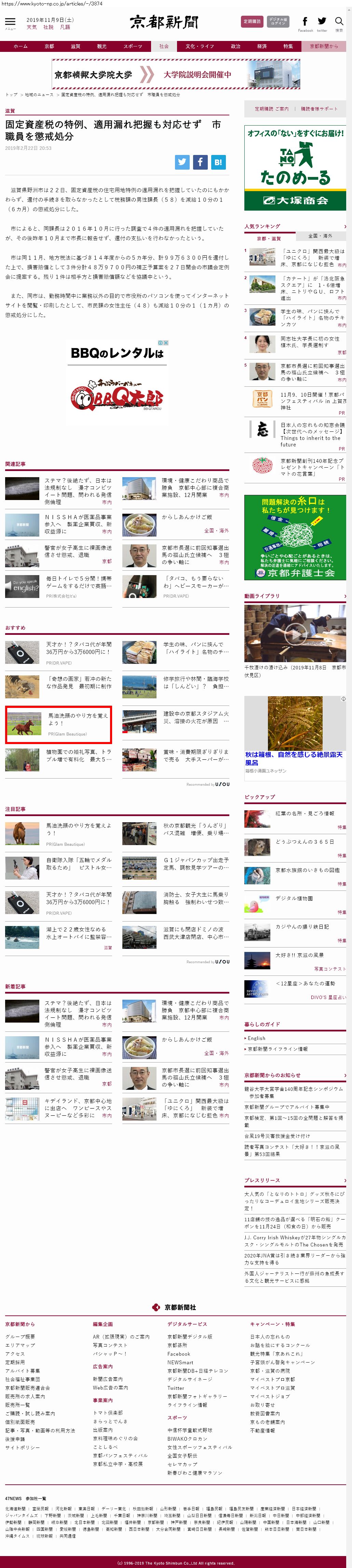Tap the 定期購読 button

coord(252,21)
